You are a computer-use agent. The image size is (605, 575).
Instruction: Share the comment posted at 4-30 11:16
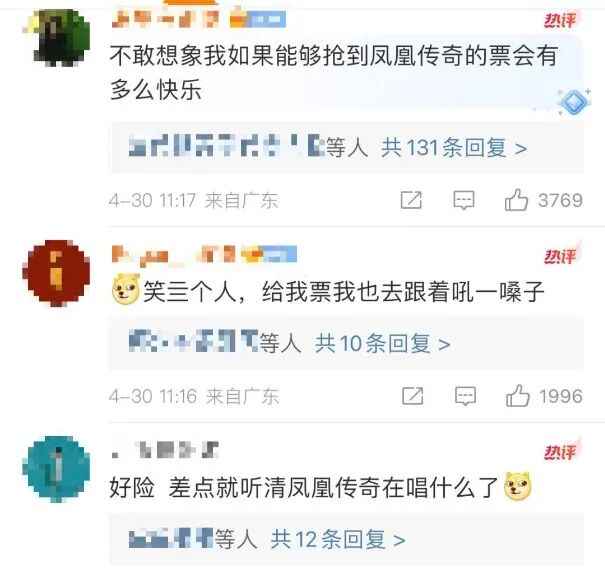click(x=411, y=397)
